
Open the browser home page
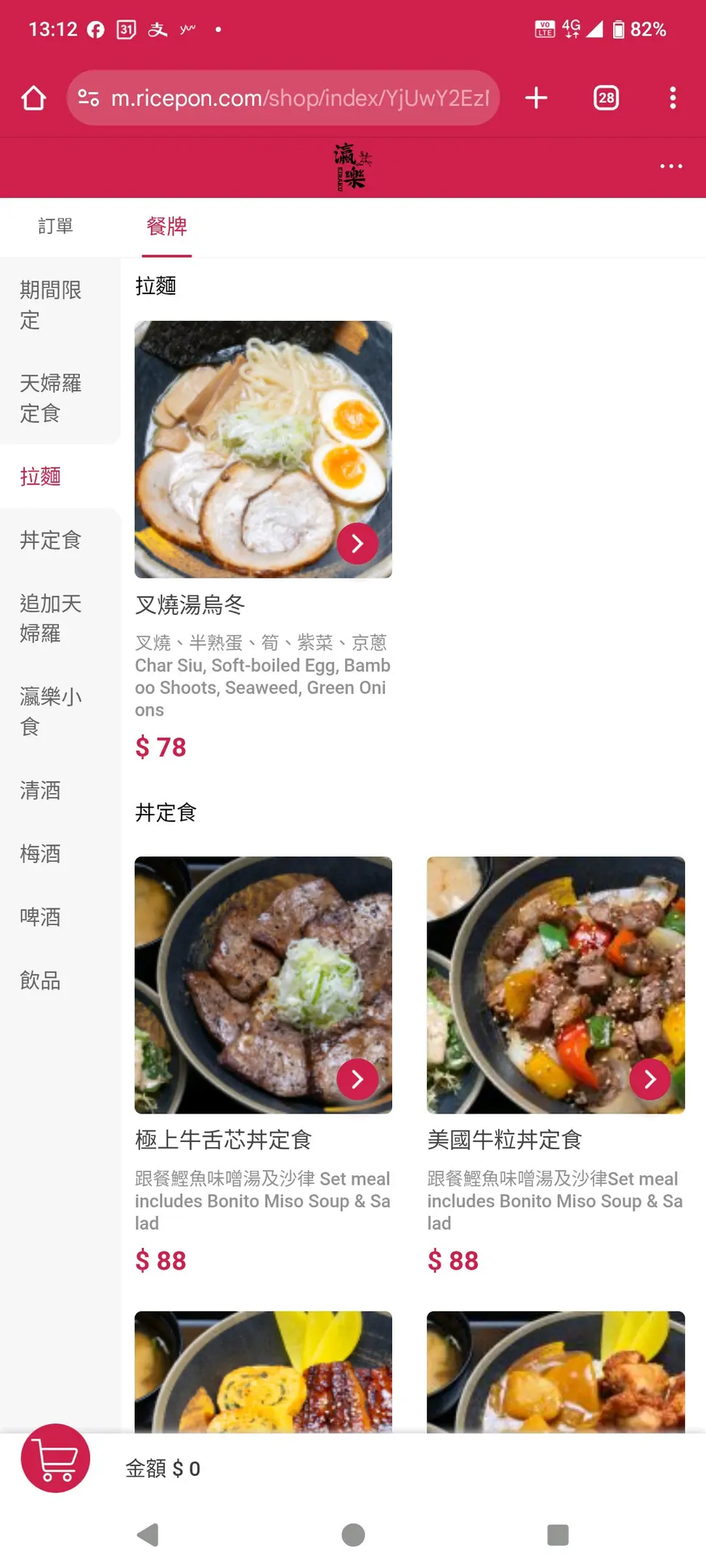pyautogui.click(x=33, y=98)
